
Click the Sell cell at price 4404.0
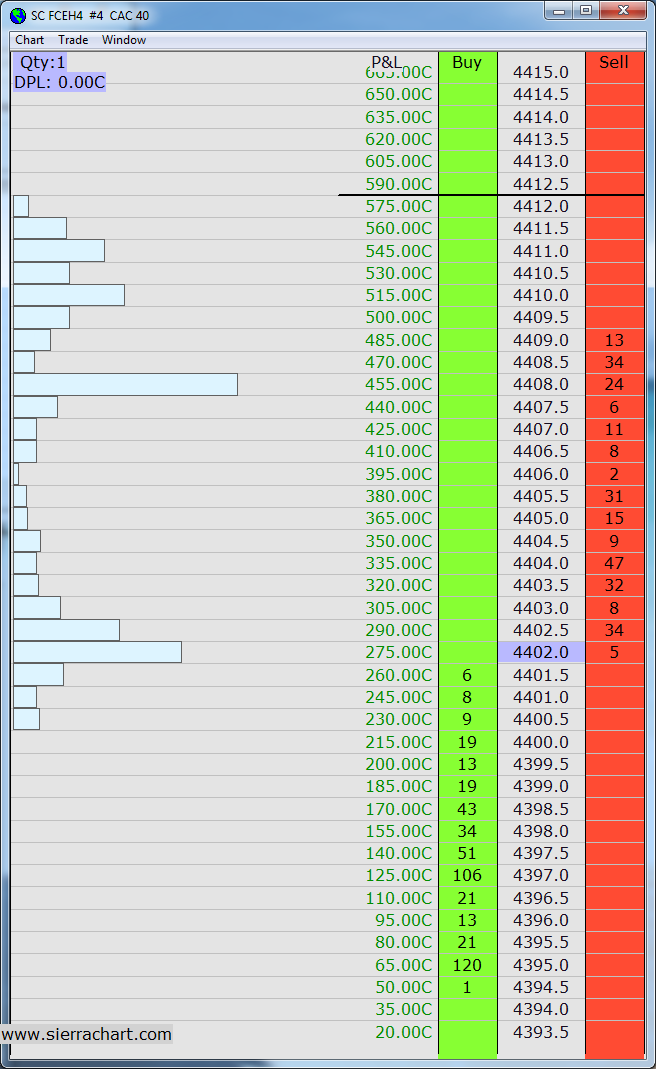(614, 563)
